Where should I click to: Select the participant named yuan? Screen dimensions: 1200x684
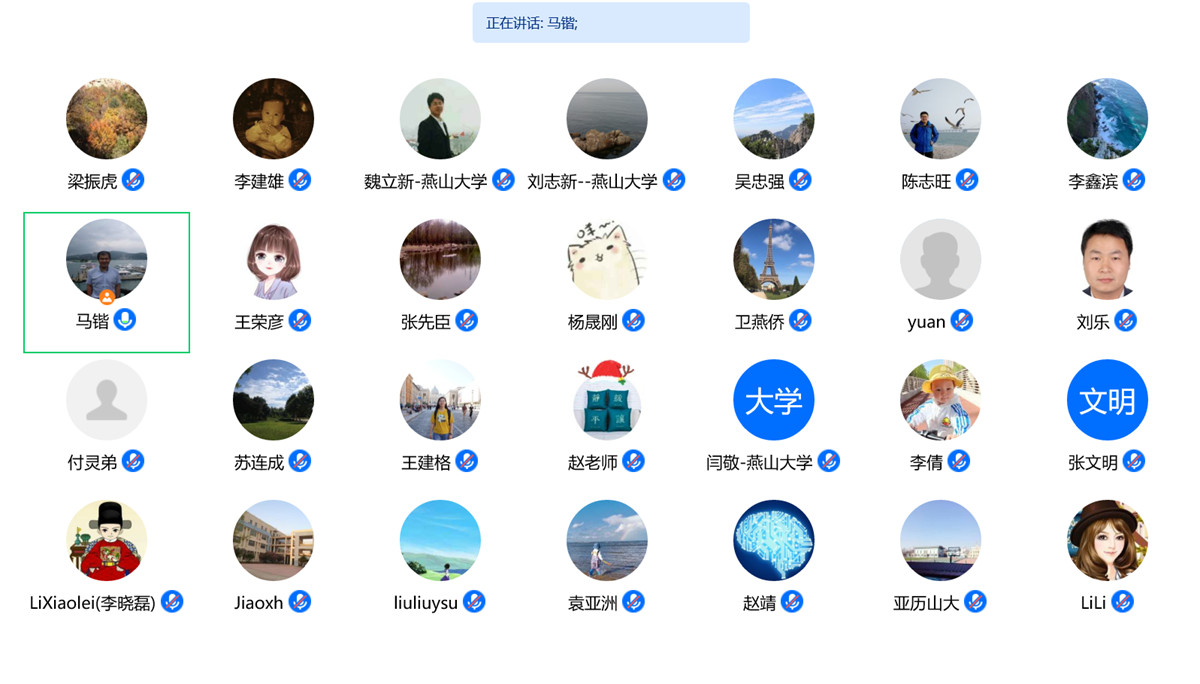(940, 260)
